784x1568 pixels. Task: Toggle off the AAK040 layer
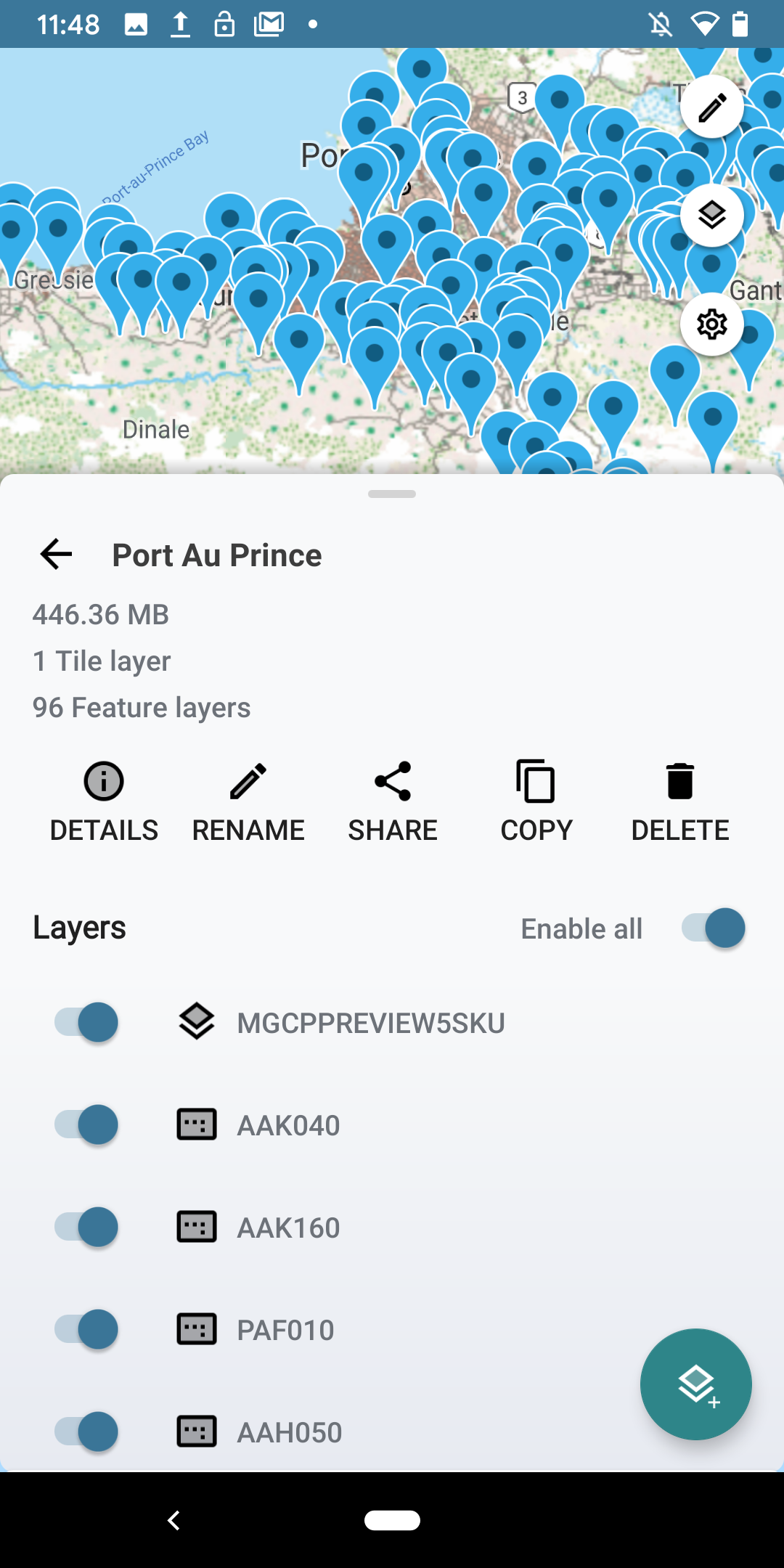pyautogui.click(x=86, y=1124)
